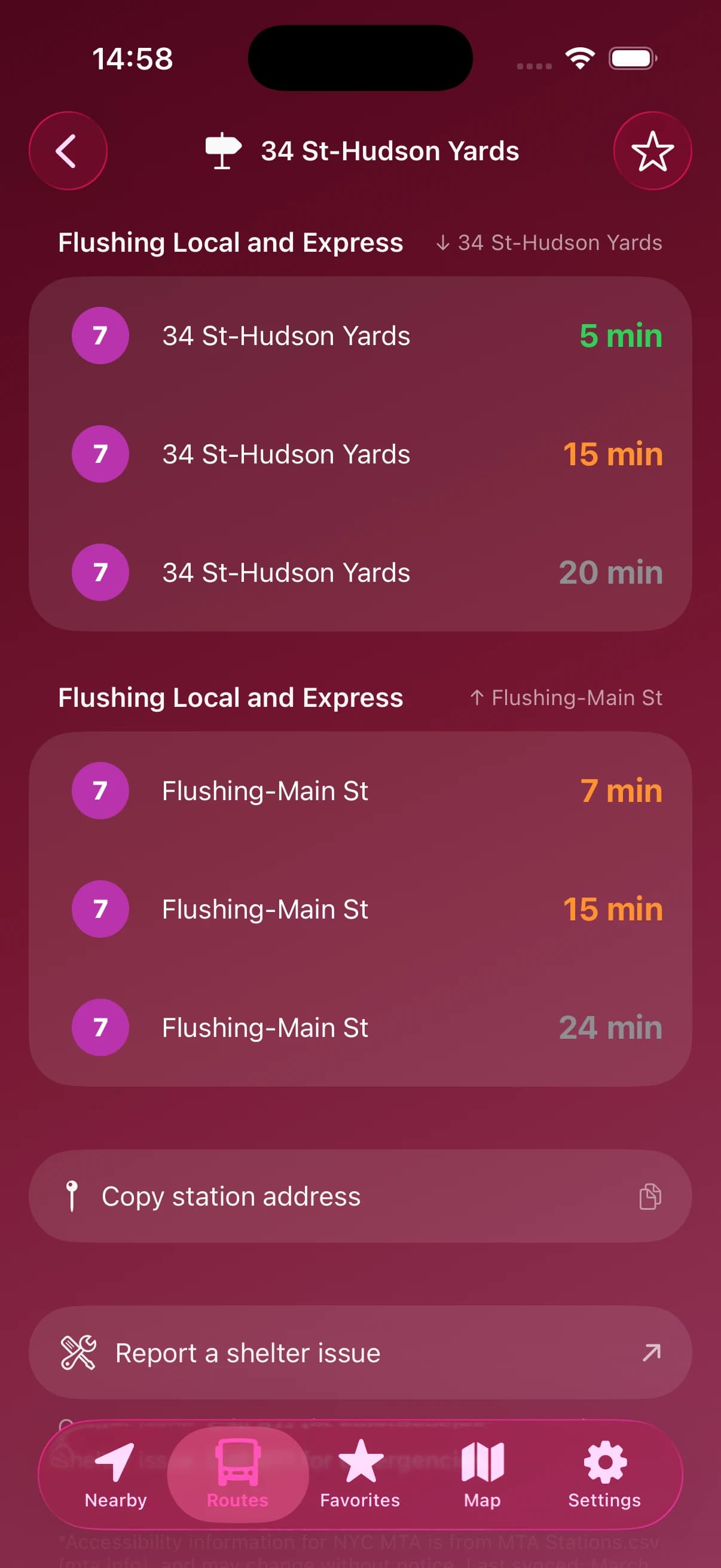Select the 20 min Hudson Yards train
Screen dimensions: 721x1568
[360, 572]
